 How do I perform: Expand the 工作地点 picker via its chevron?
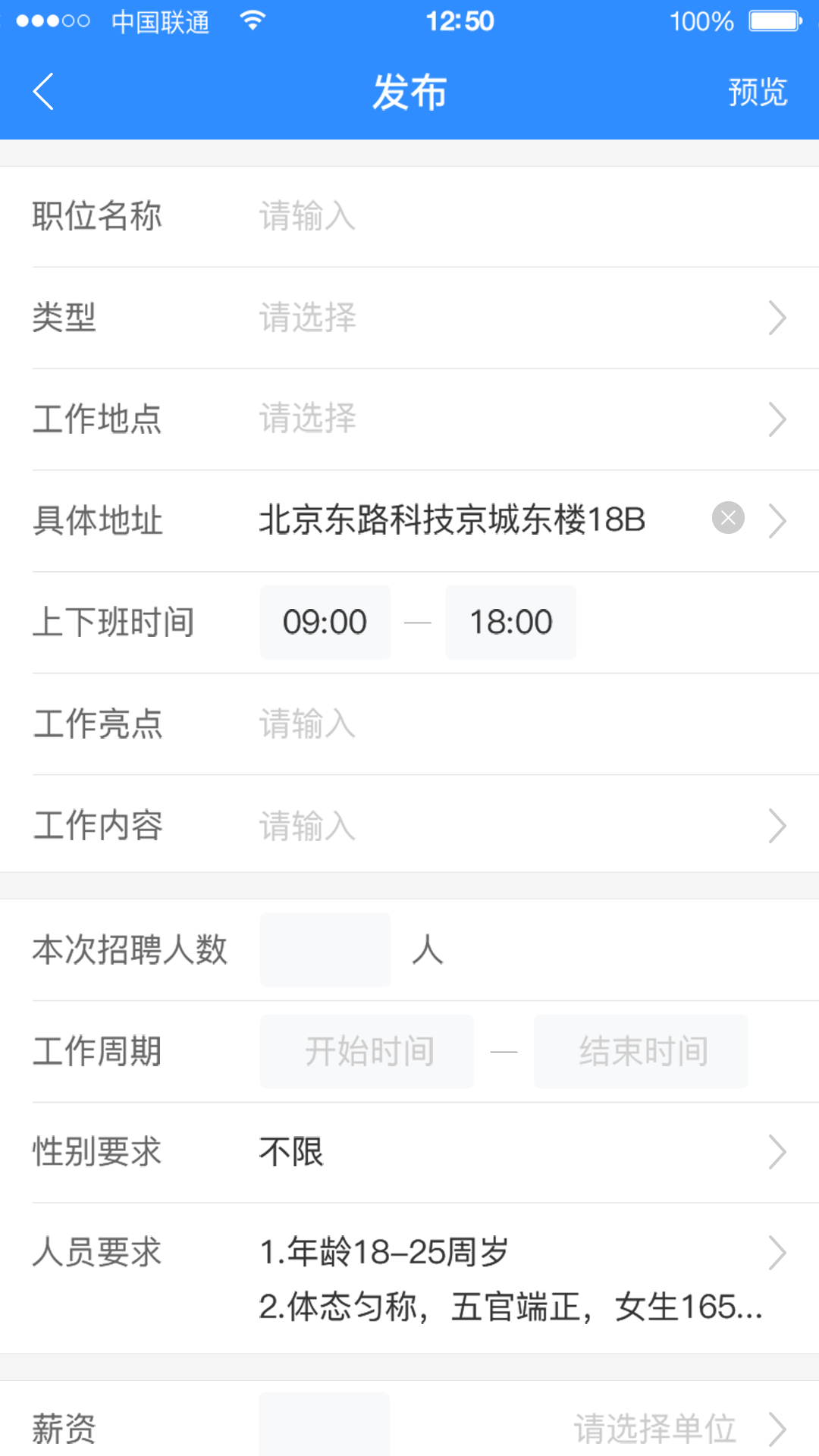778,419
